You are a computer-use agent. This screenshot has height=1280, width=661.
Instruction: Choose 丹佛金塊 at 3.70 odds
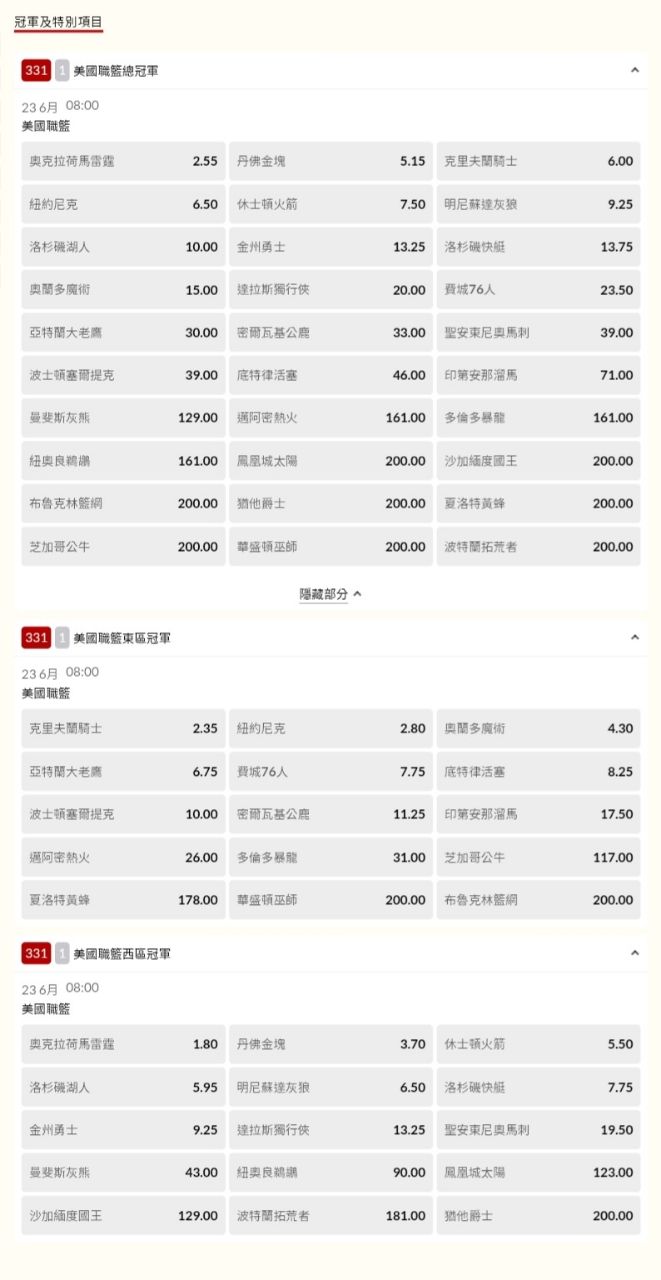[x=330, y=1044]
